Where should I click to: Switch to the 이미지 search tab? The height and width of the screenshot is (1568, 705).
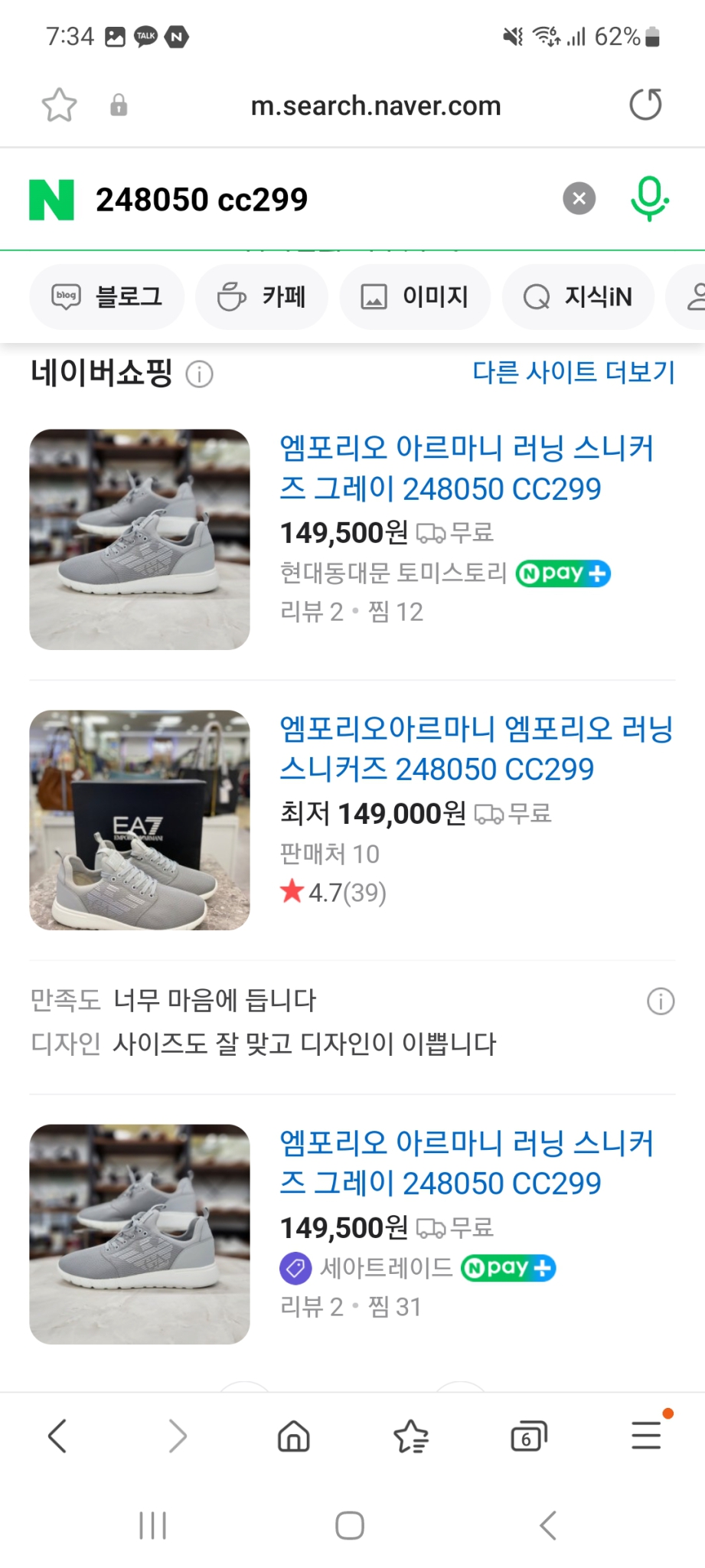(x=414, y=297)
